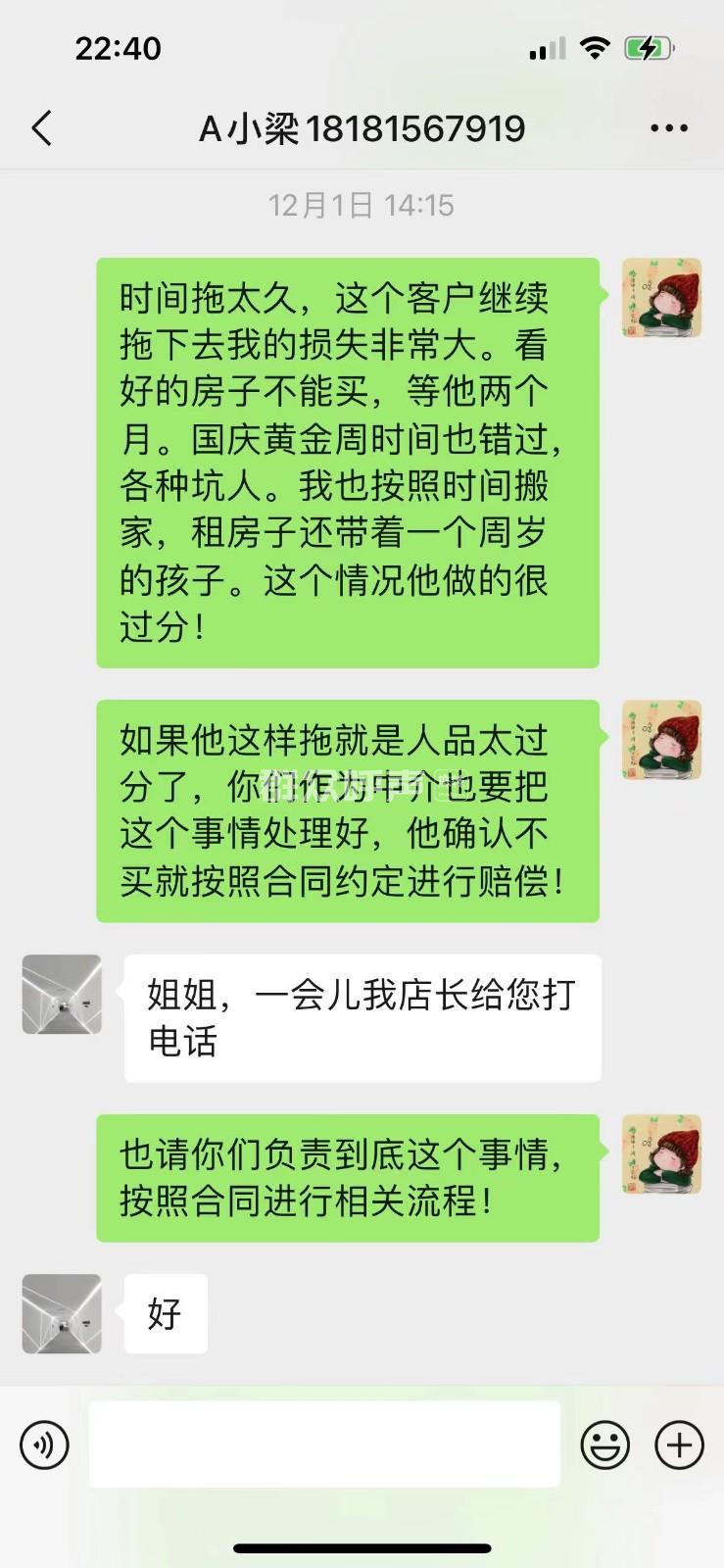This screenshot has height=1568, width=724.
Task: Switch to voice message input
Action: pos(45,1445)
